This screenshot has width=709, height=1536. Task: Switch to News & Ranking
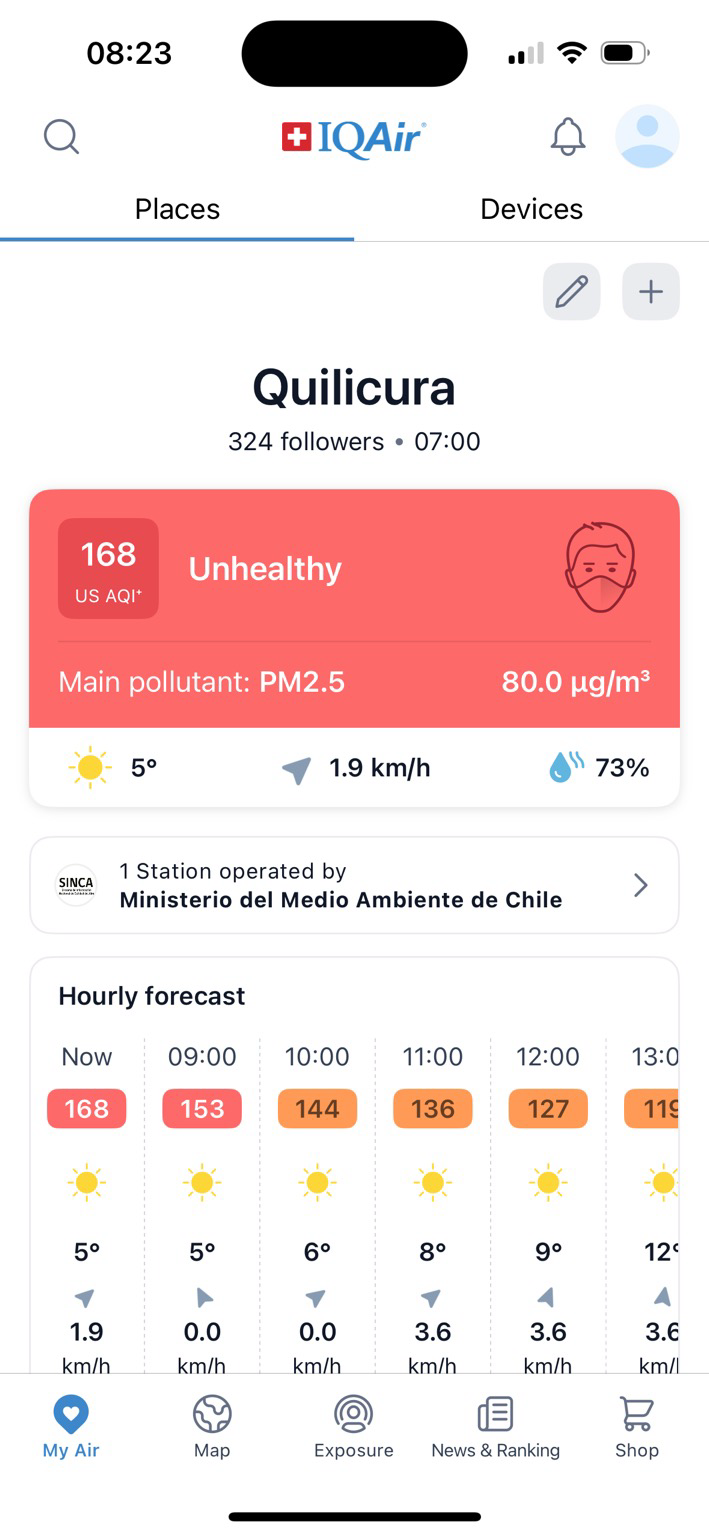(x=495, y=1427)
